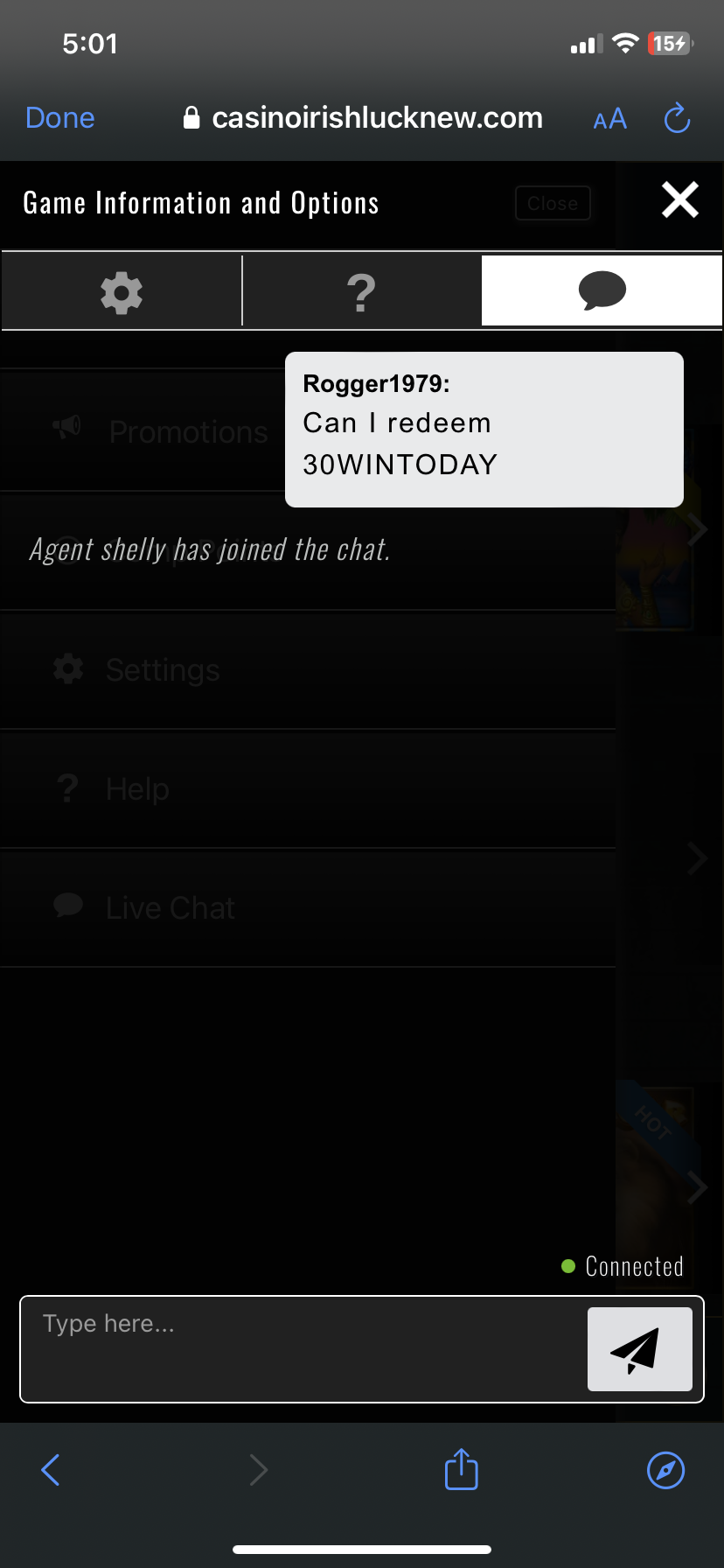Image resolution: width=724 pixels, height=1568 pixels.
Task: Send the chat message with the paper plane button
Action: pos(639,1348)
